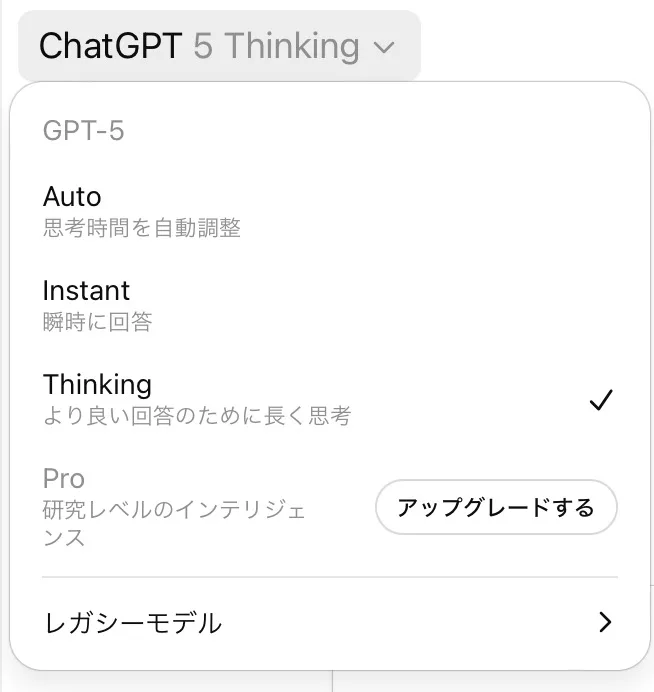
Task: Tap the アップグレードする button
Action: coord(496,508)
